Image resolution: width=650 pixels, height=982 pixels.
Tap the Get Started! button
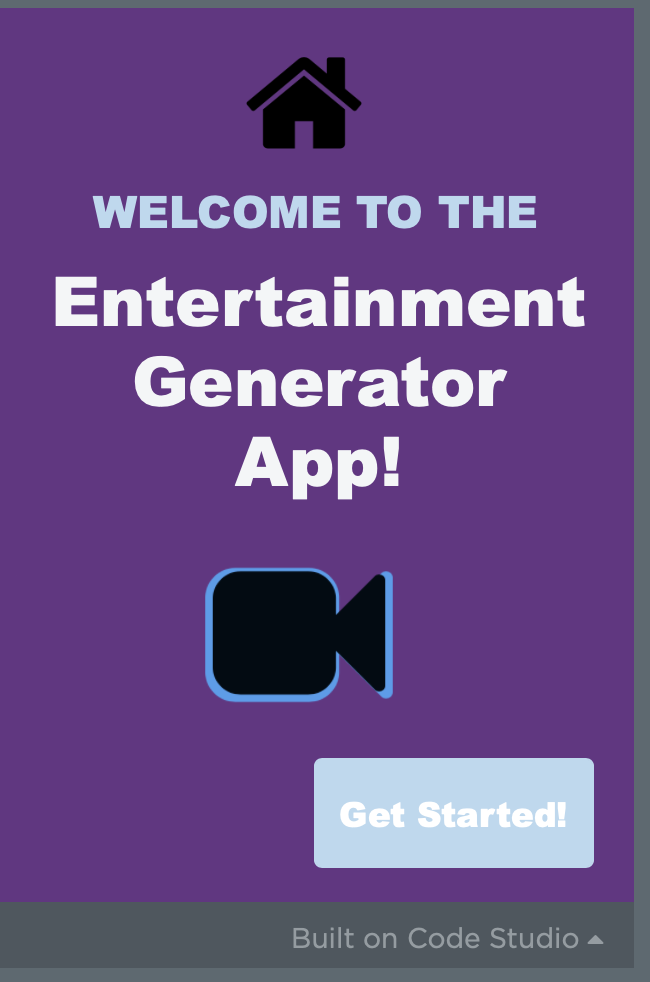[x=453, y=813]
